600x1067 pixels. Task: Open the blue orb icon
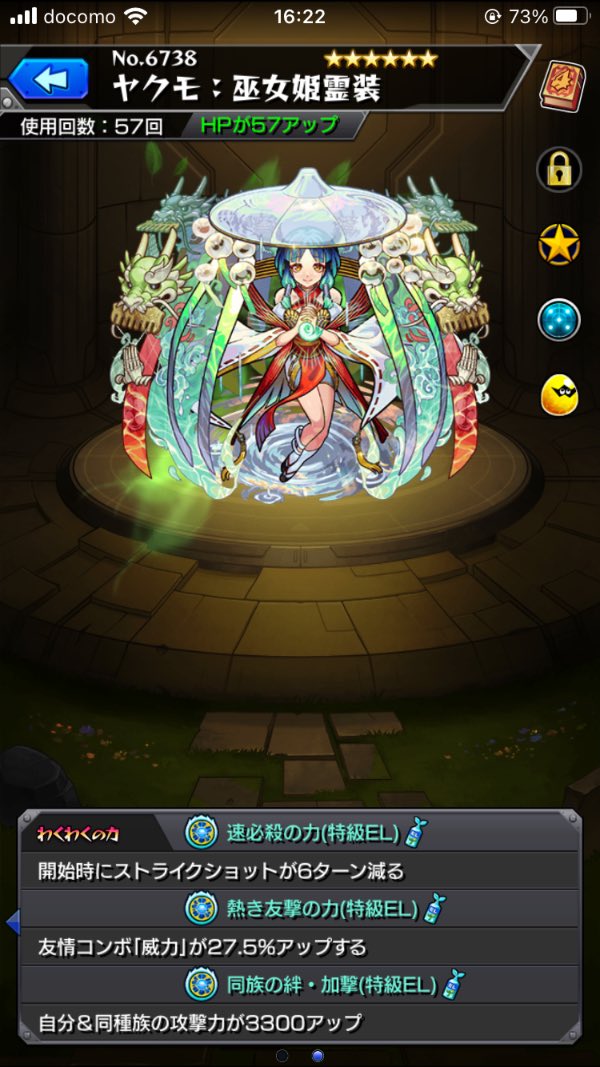(560, 321)
